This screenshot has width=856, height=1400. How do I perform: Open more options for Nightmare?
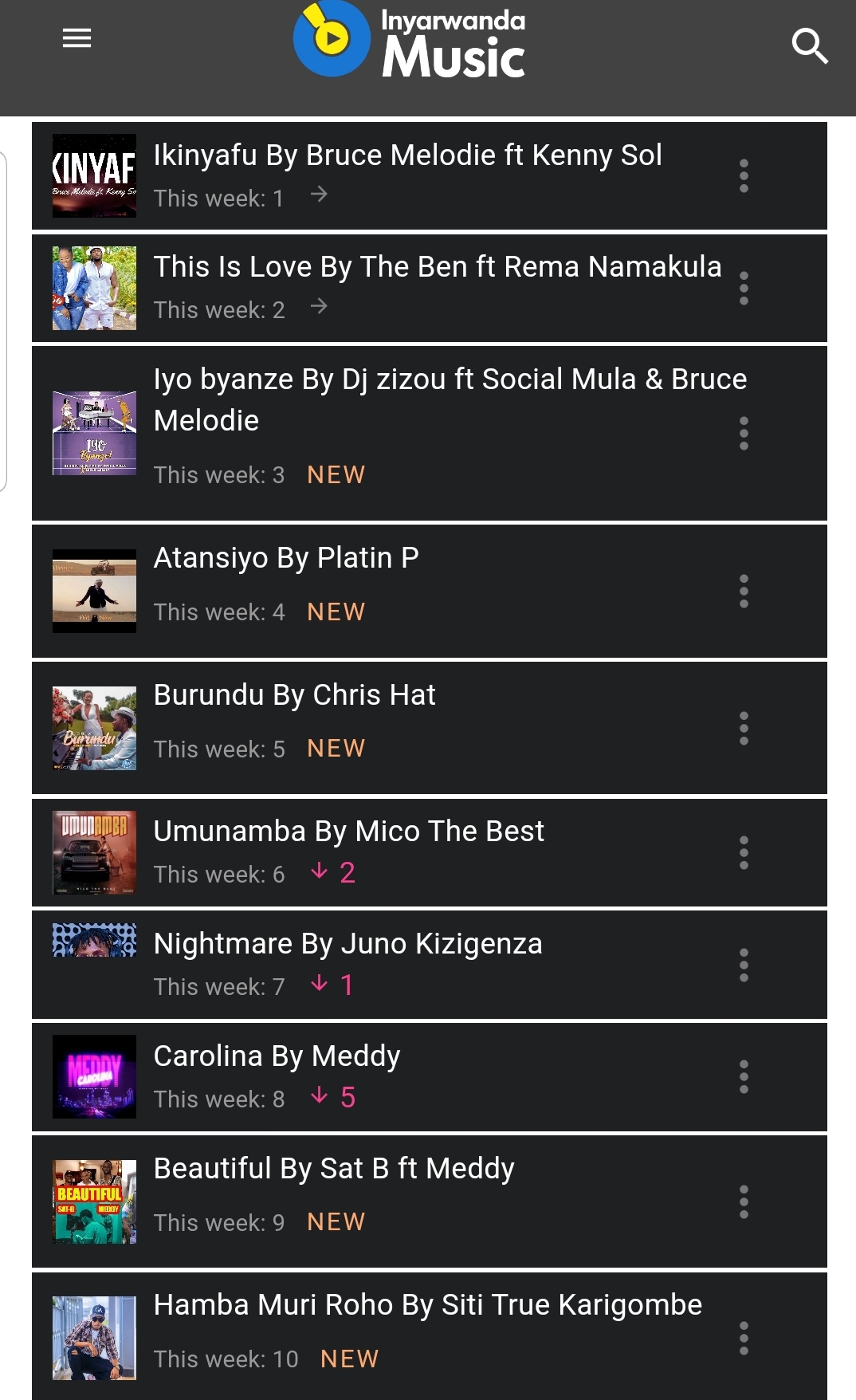point(743,965)
